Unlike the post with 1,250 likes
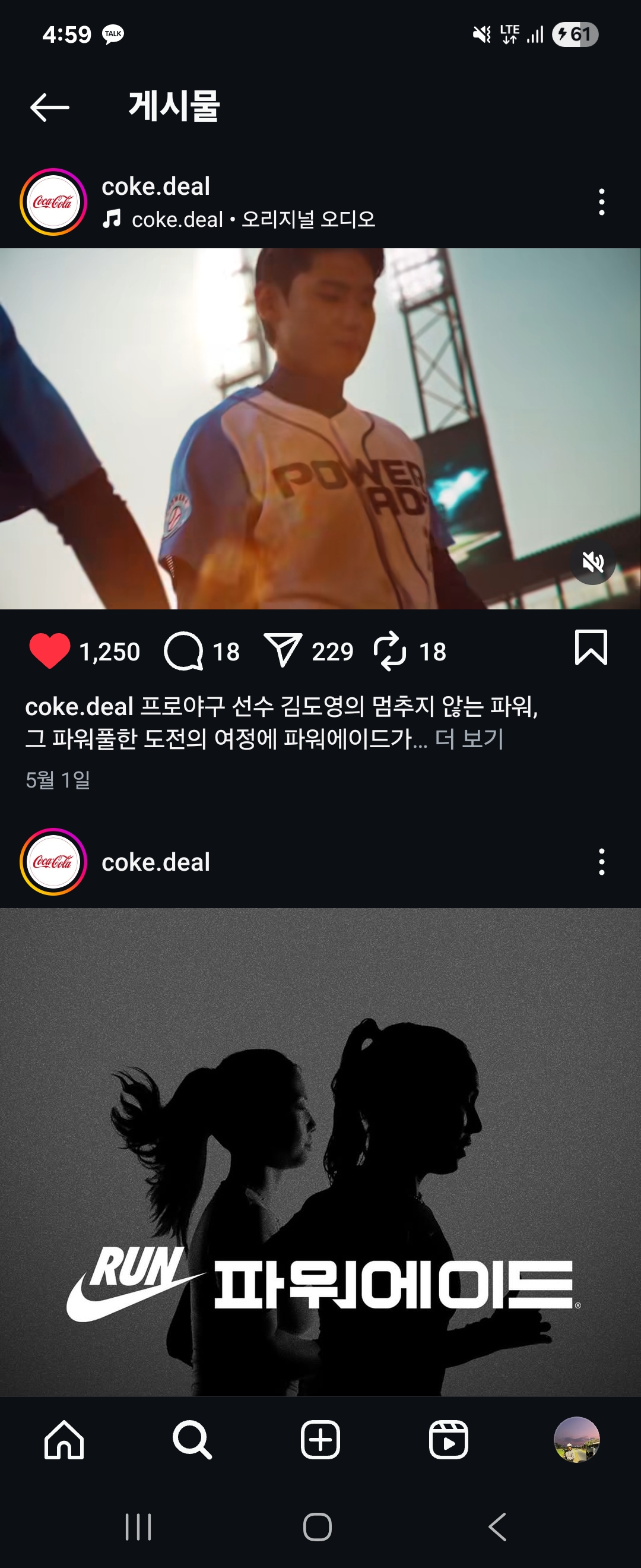Image resolution: width=641 pixels, height=1568 pixels. [x=50, y=651]
